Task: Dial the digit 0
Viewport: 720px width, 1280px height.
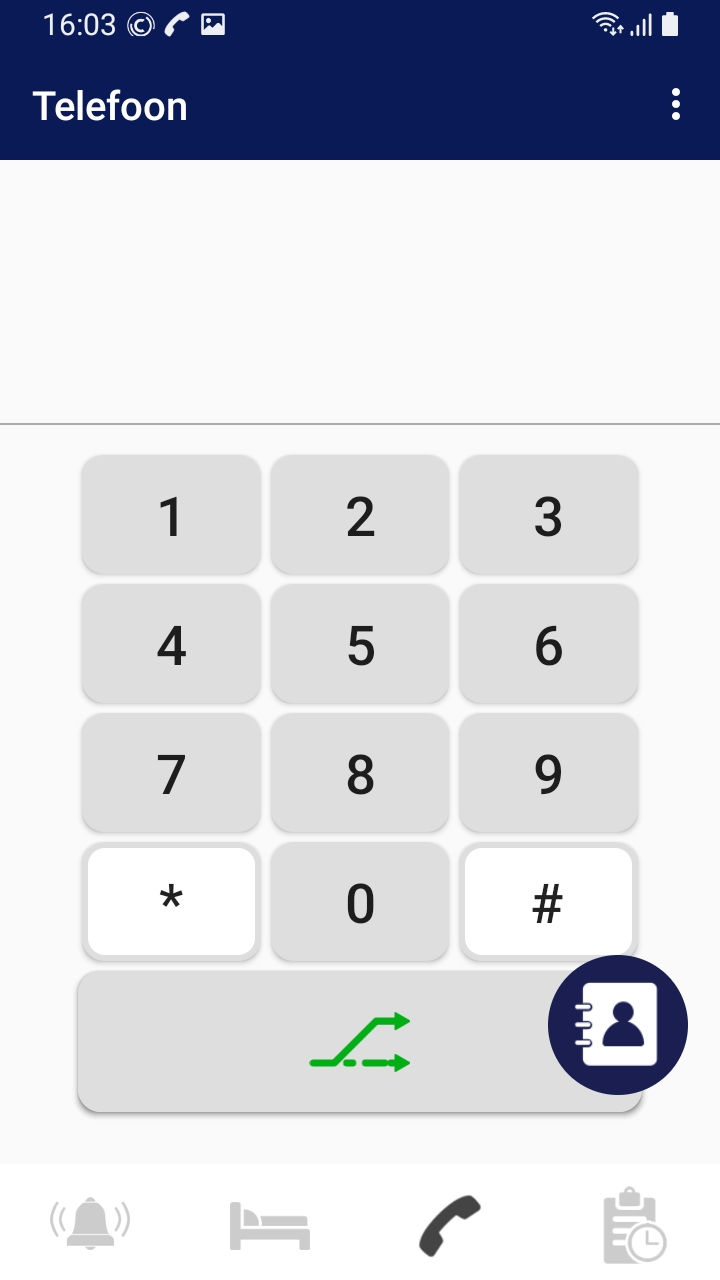Action: coord(360,902)
